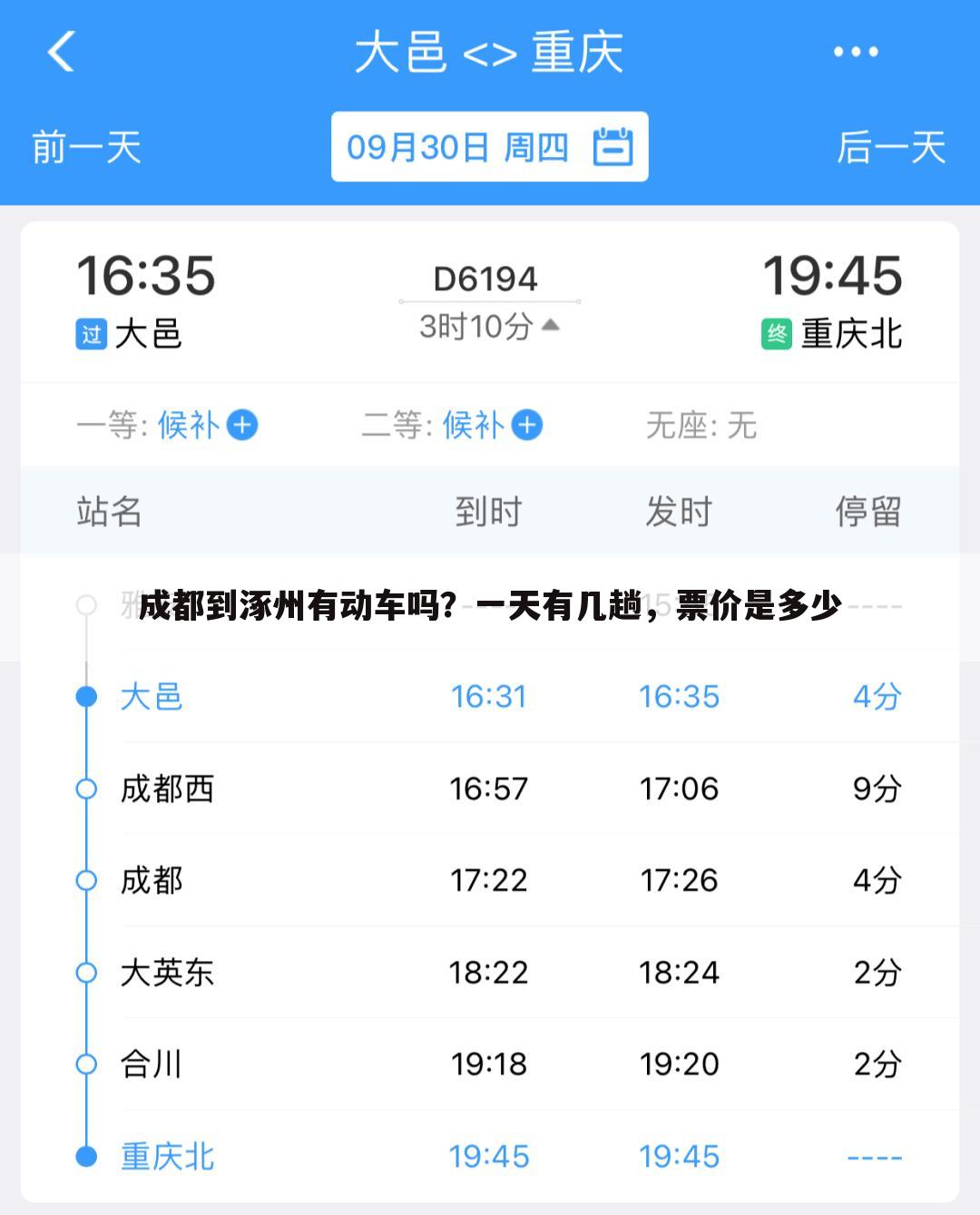The height and width of the screenshot is (1215, 980).
Task: Click the plus icon next to 一等 候补
Action: tap(243, 424)
